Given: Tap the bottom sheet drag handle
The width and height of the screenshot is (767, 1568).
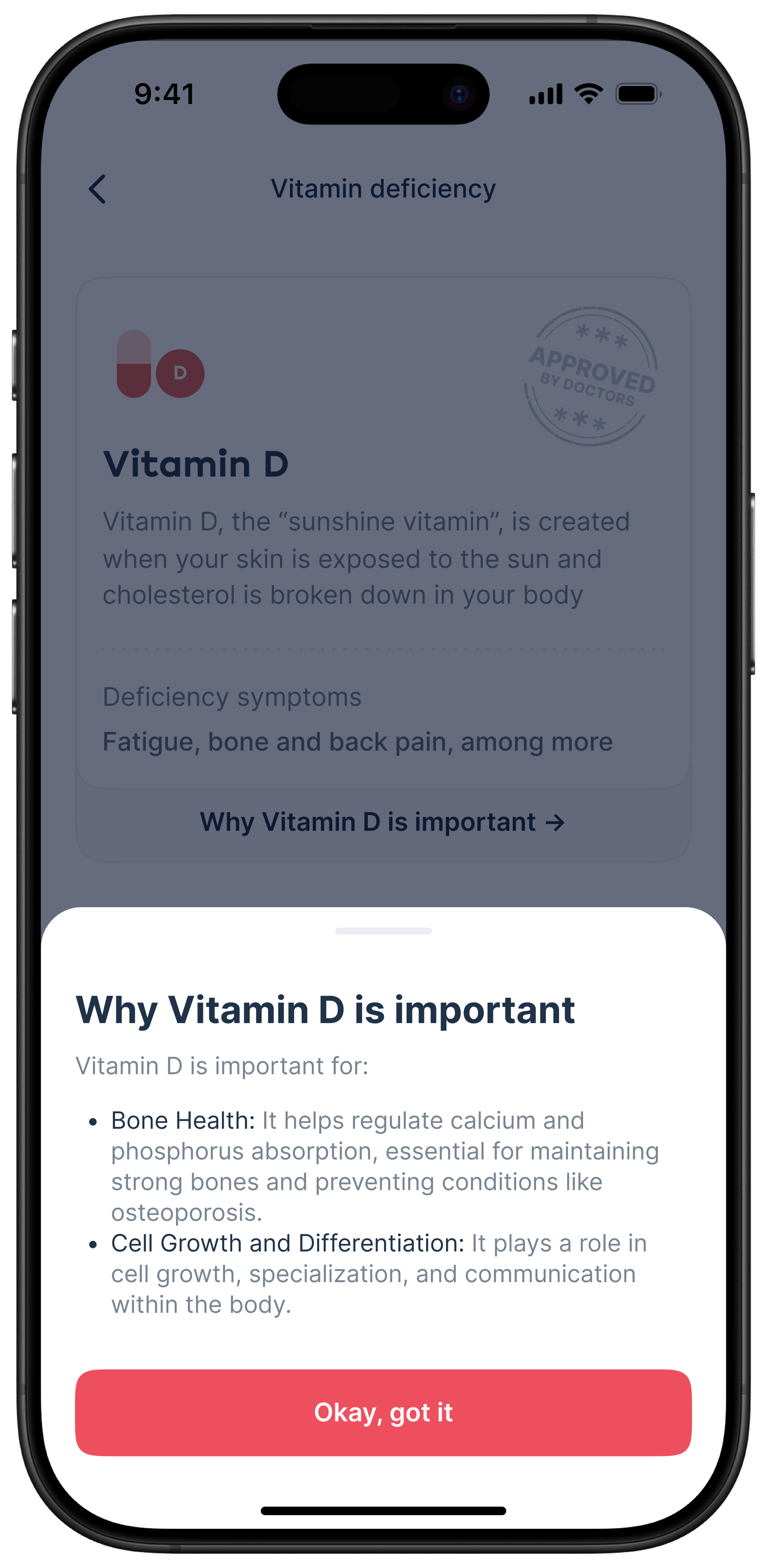Looking at the screenshot, I should (383, 931).
